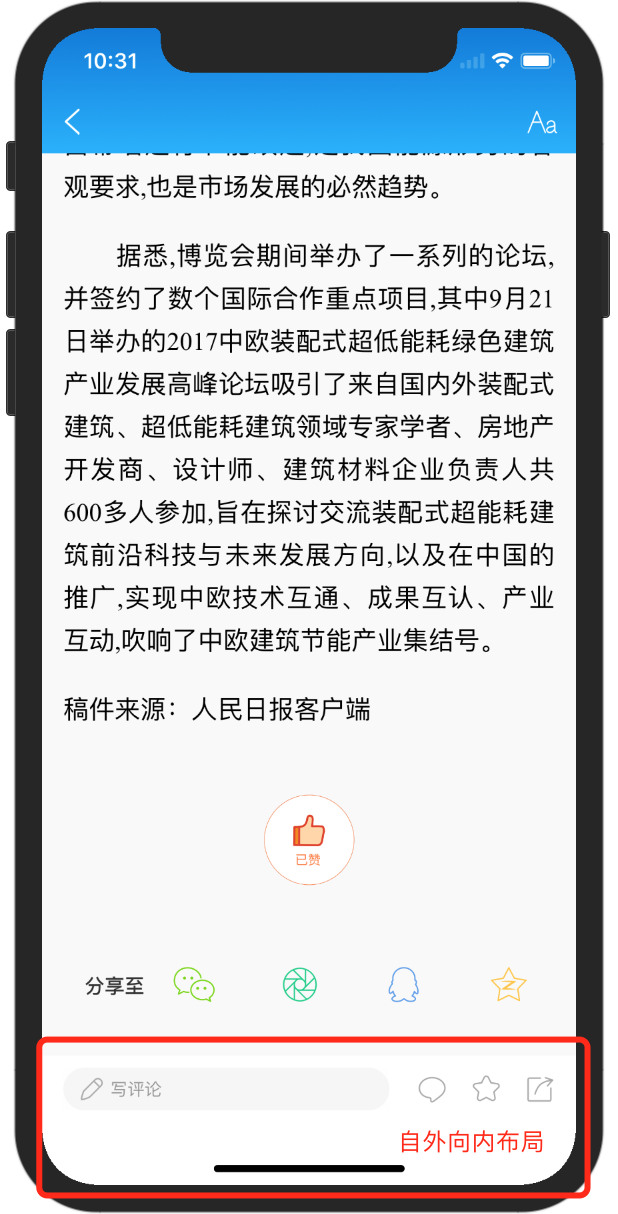Open the Aa font size settings
This screenshot has width=618, height=1214.
tap(541, 123)
